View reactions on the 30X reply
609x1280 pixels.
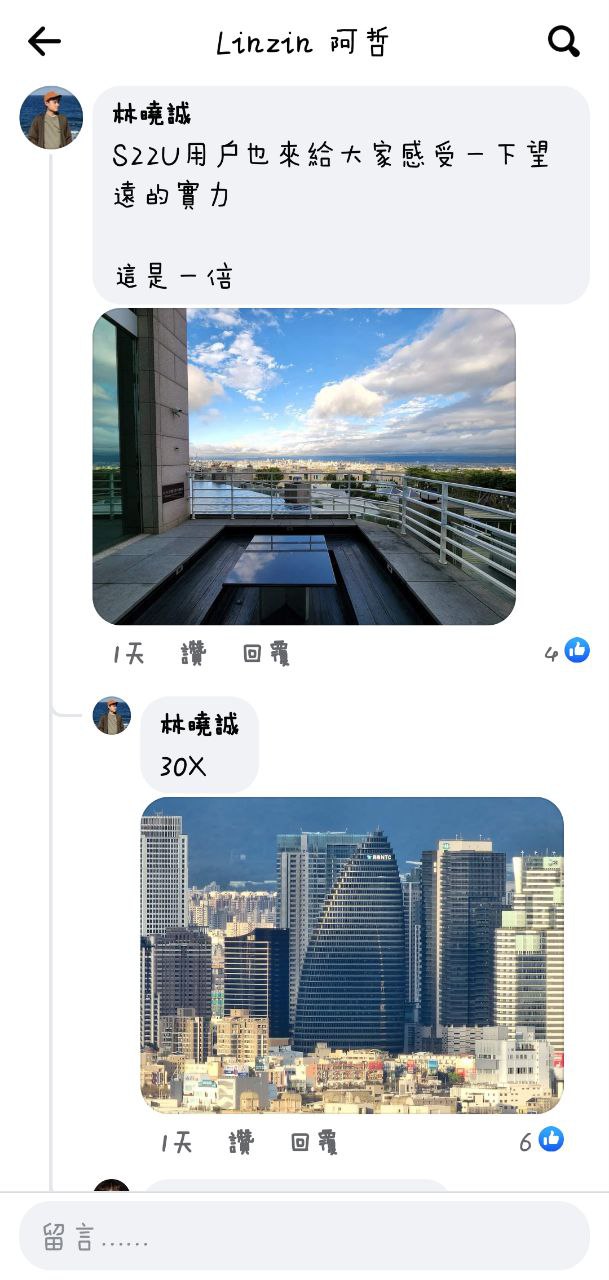(x=541, y=1140)
